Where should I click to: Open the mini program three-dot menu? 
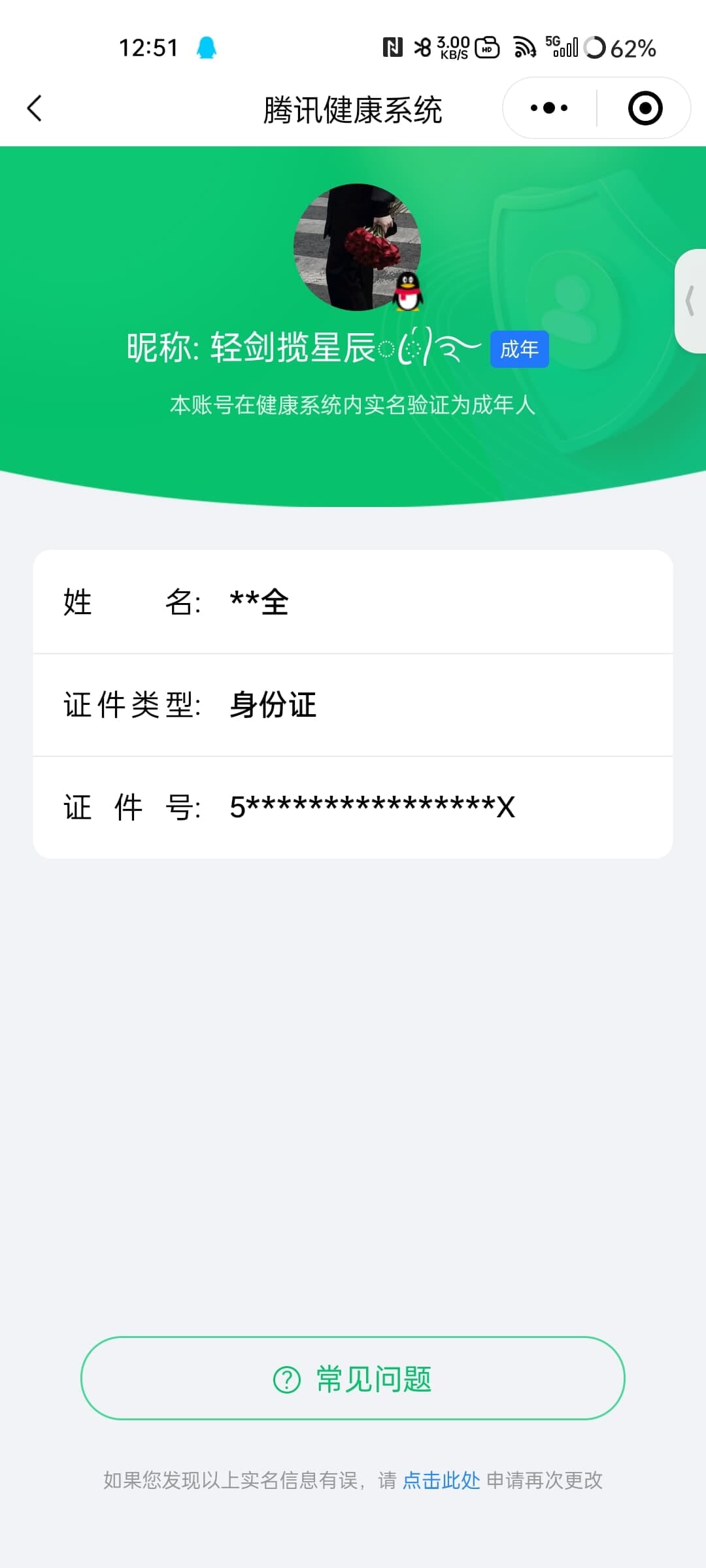click(x=549, y=108)
